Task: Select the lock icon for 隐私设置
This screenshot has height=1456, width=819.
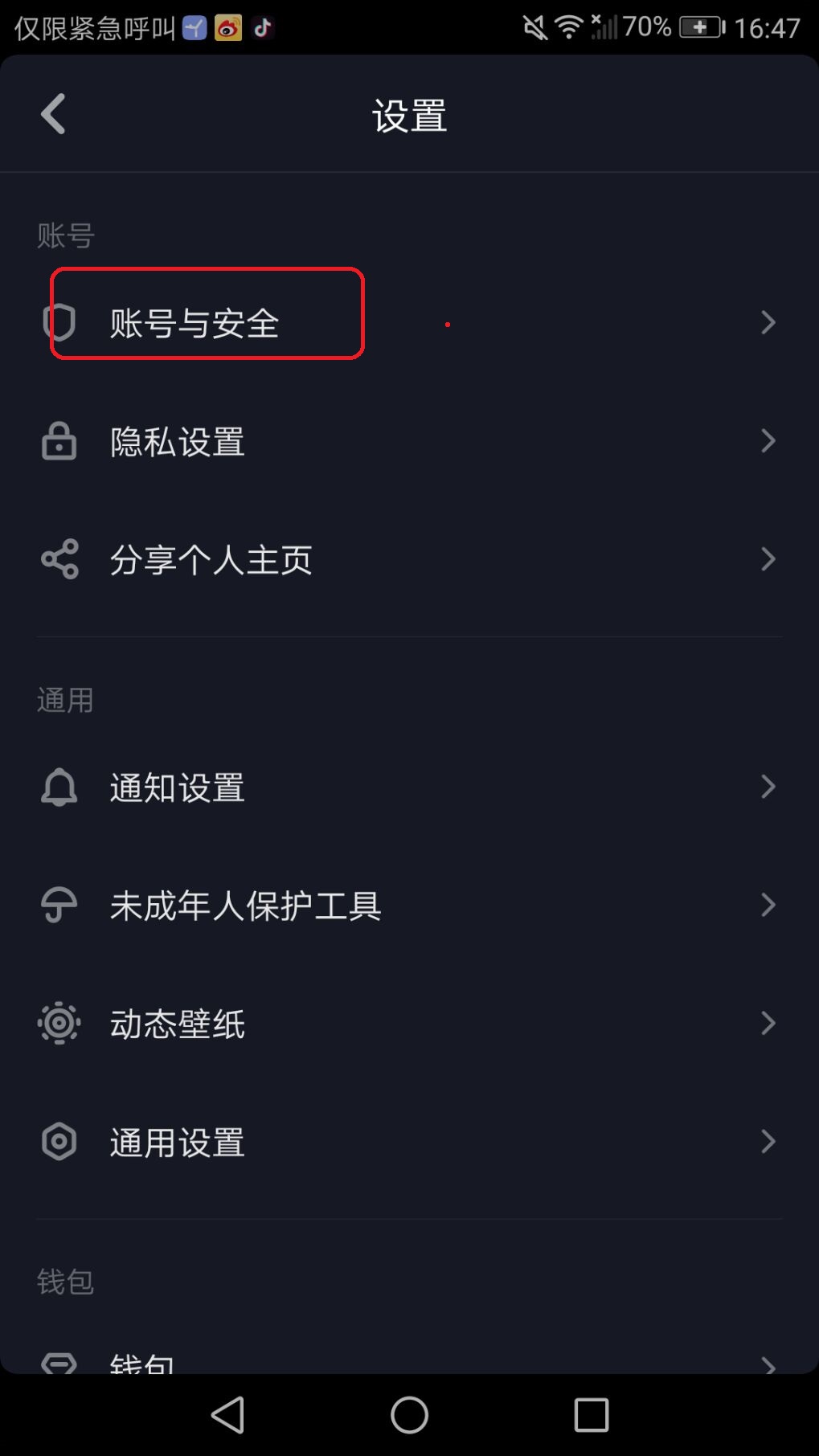Action: point(59,441)
